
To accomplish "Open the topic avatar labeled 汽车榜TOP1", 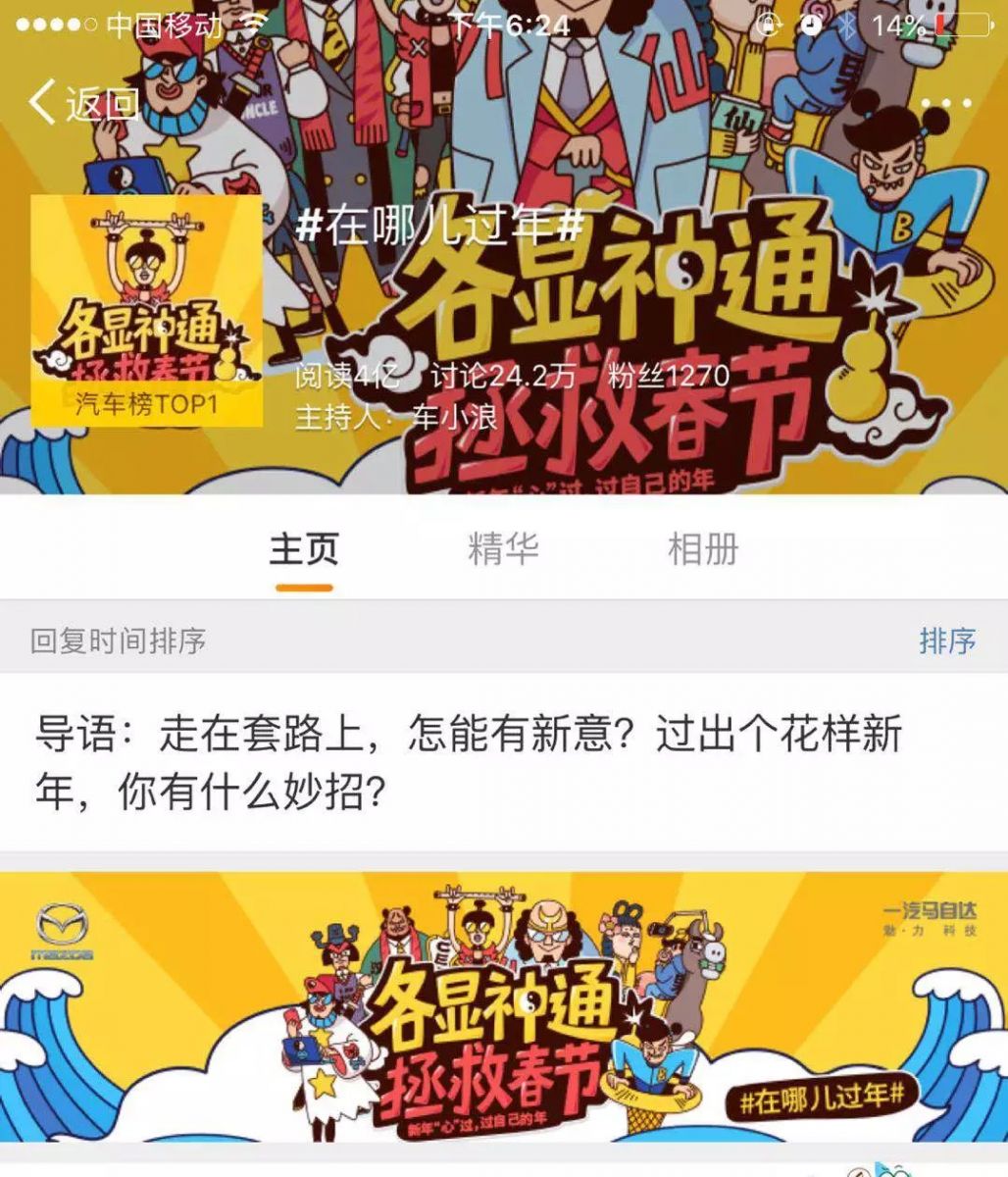I will pos(147,311).
